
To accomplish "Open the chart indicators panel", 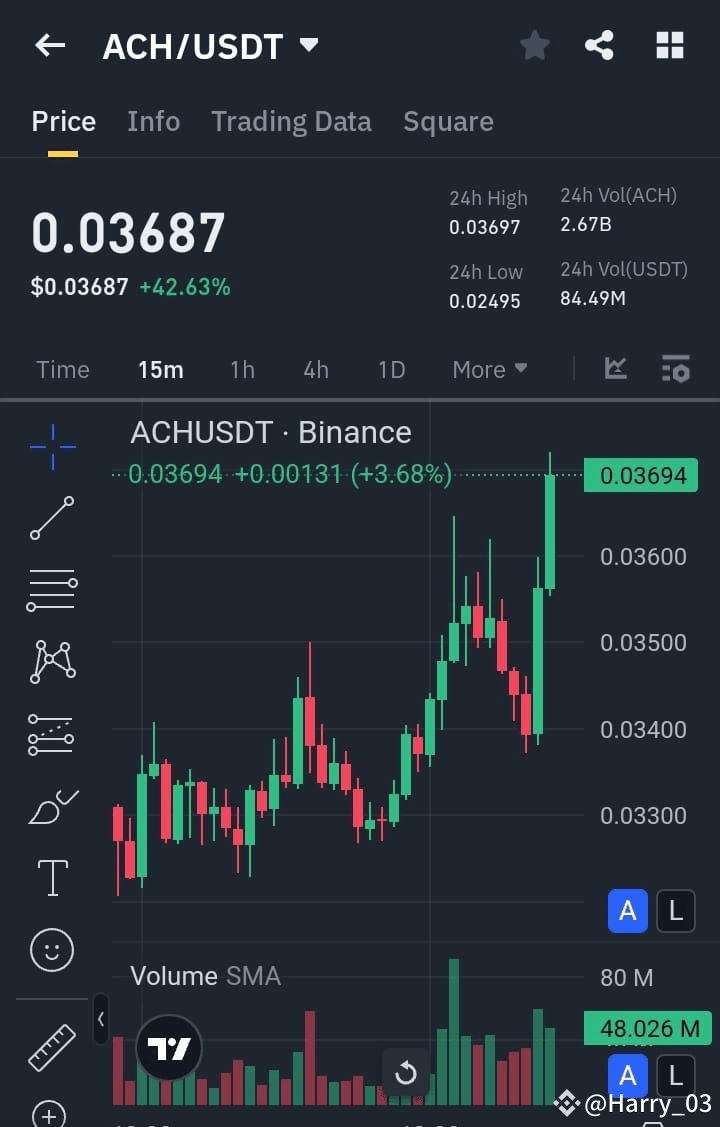I will pyautogui.click(x=615, y=368).
